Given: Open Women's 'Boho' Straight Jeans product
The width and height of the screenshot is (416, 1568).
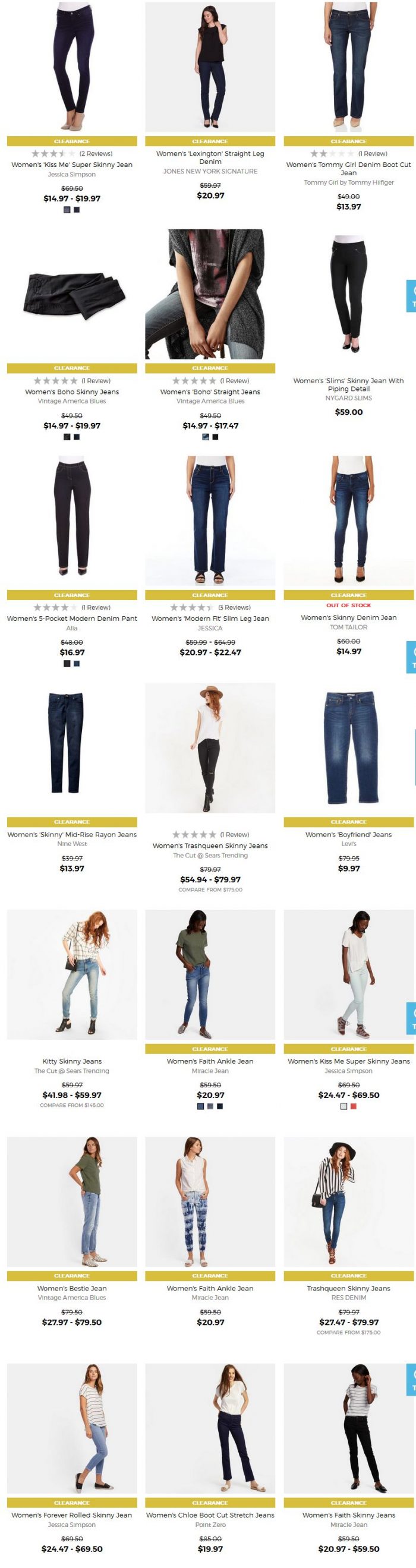Looking at the screenshot, I should tap(210, 392).
